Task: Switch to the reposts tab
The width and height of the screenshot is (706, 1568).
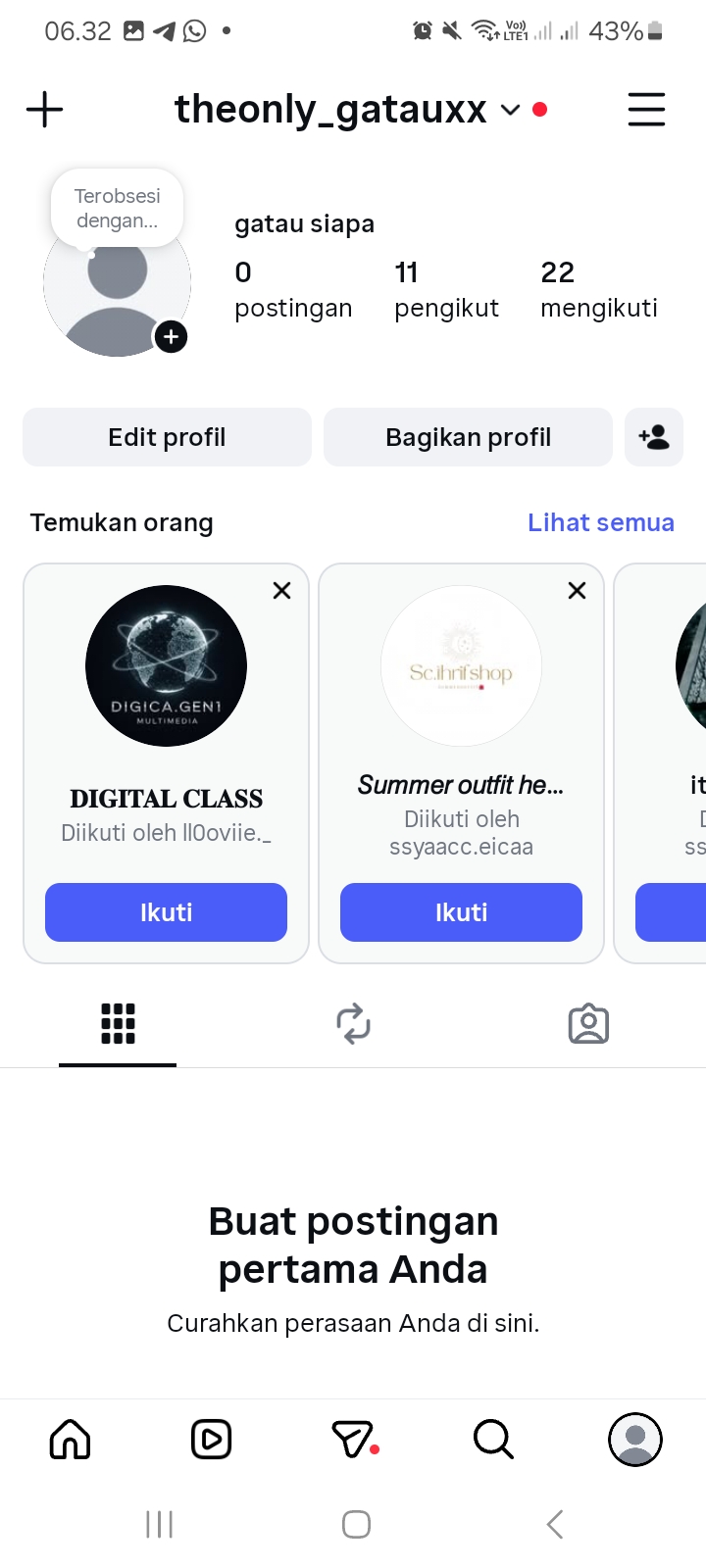Action: tap(353, 1024)
